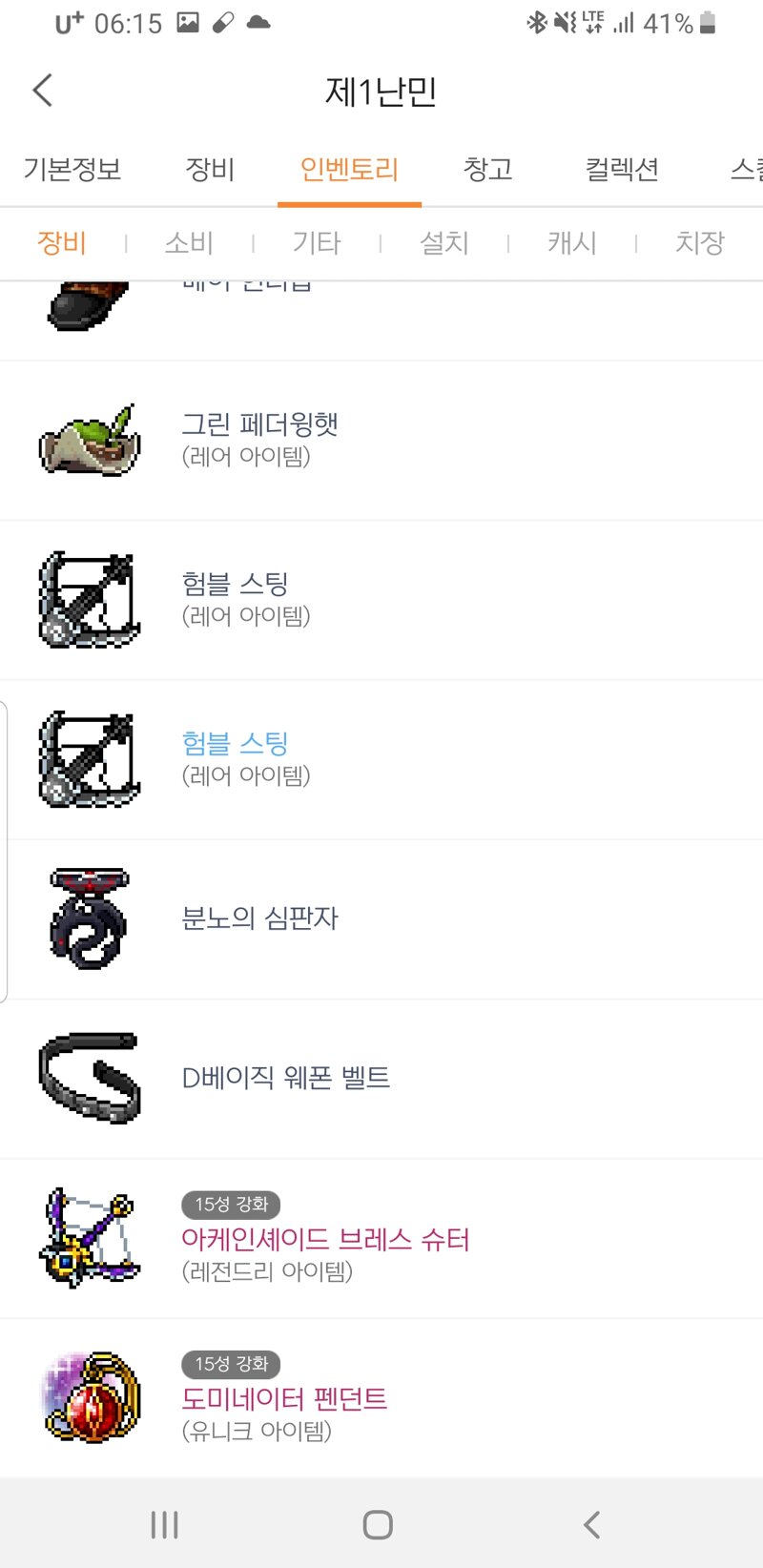
Task: Tap the system home button
Action: (x=378, y=1524)
